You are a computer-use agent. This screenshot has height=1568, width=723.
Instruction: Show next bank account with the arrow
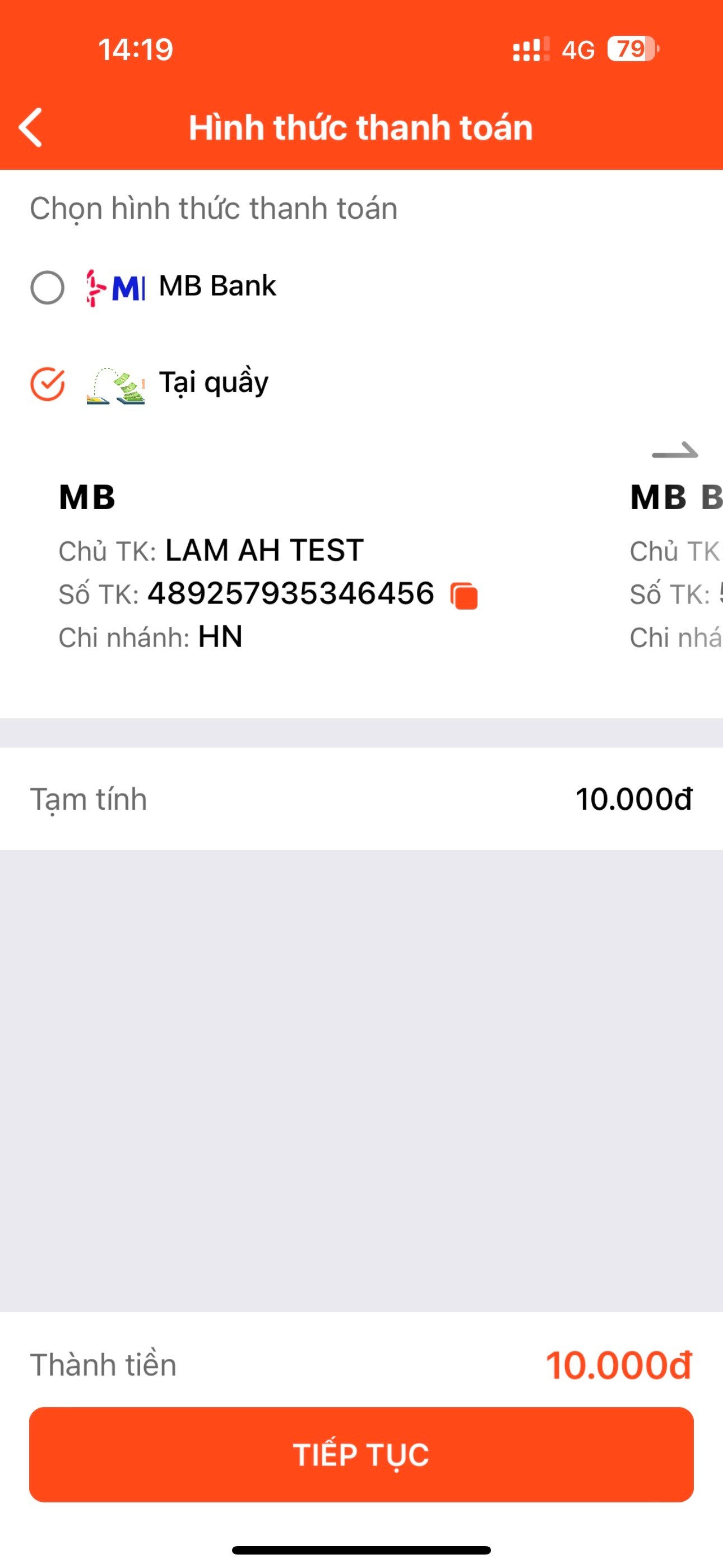(675, 450)
